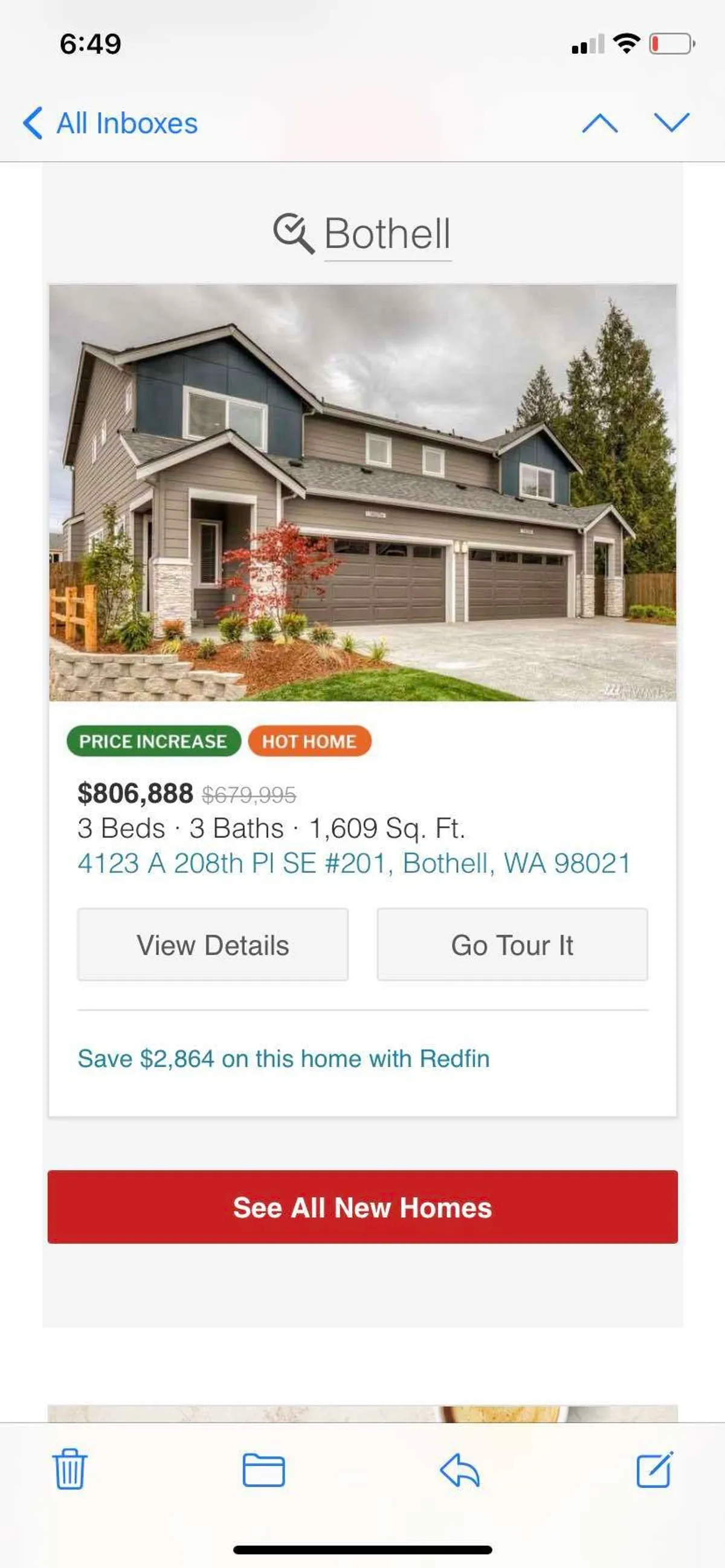Viewport: 725px width, 1568px height.
Task: Go back to All Inboxes
Action: (111, 124)
